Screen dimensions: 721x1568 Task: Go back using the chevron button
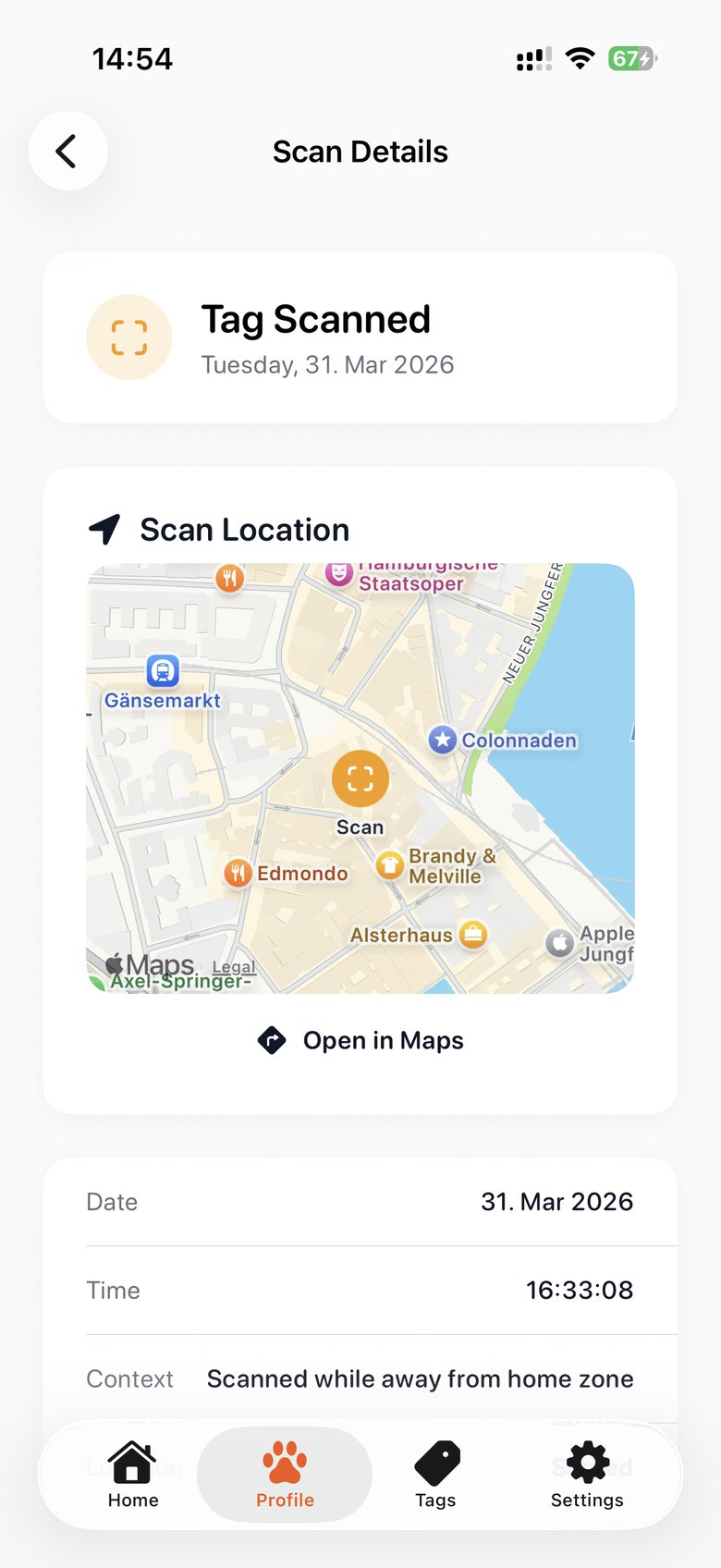click(x=67, y=150)
